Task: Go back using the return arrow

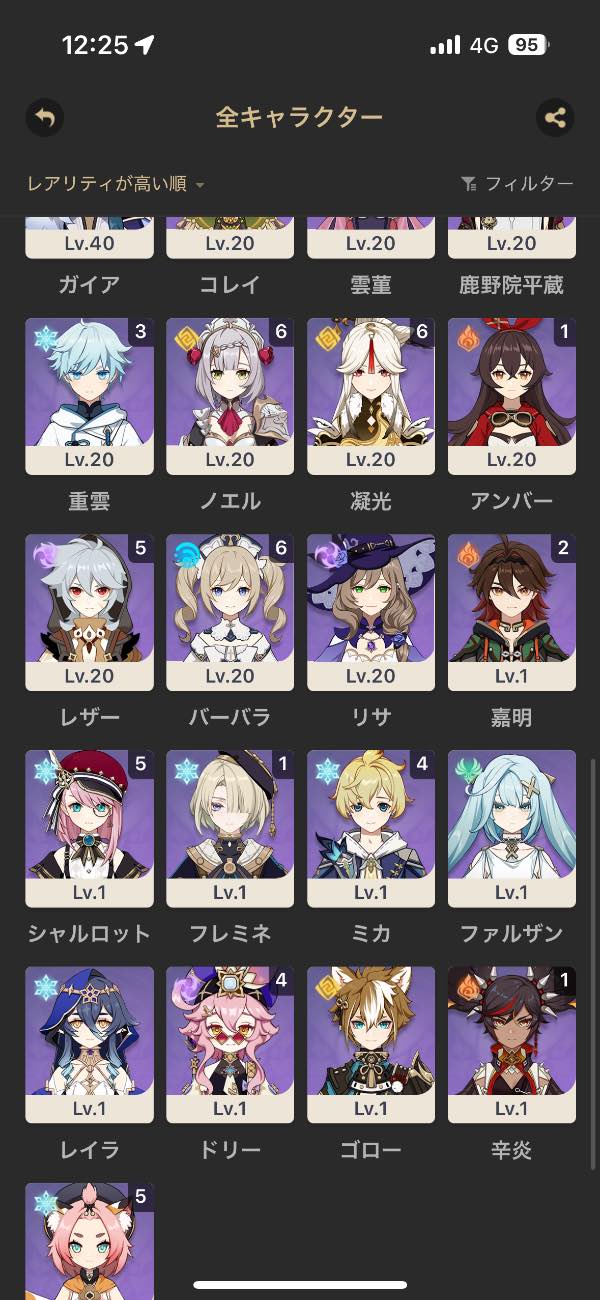Action: tap(44, 118)
